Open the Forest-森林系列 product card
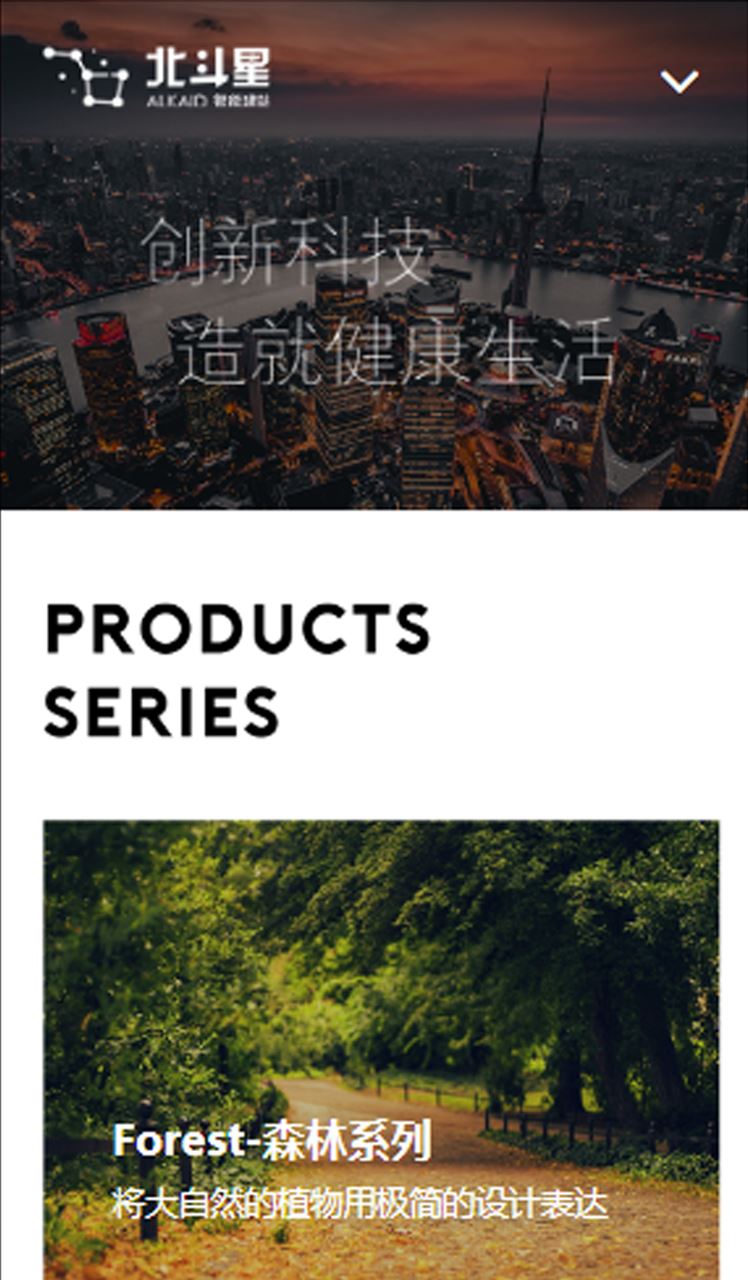748x1280 pixels. coord(380,1050)
